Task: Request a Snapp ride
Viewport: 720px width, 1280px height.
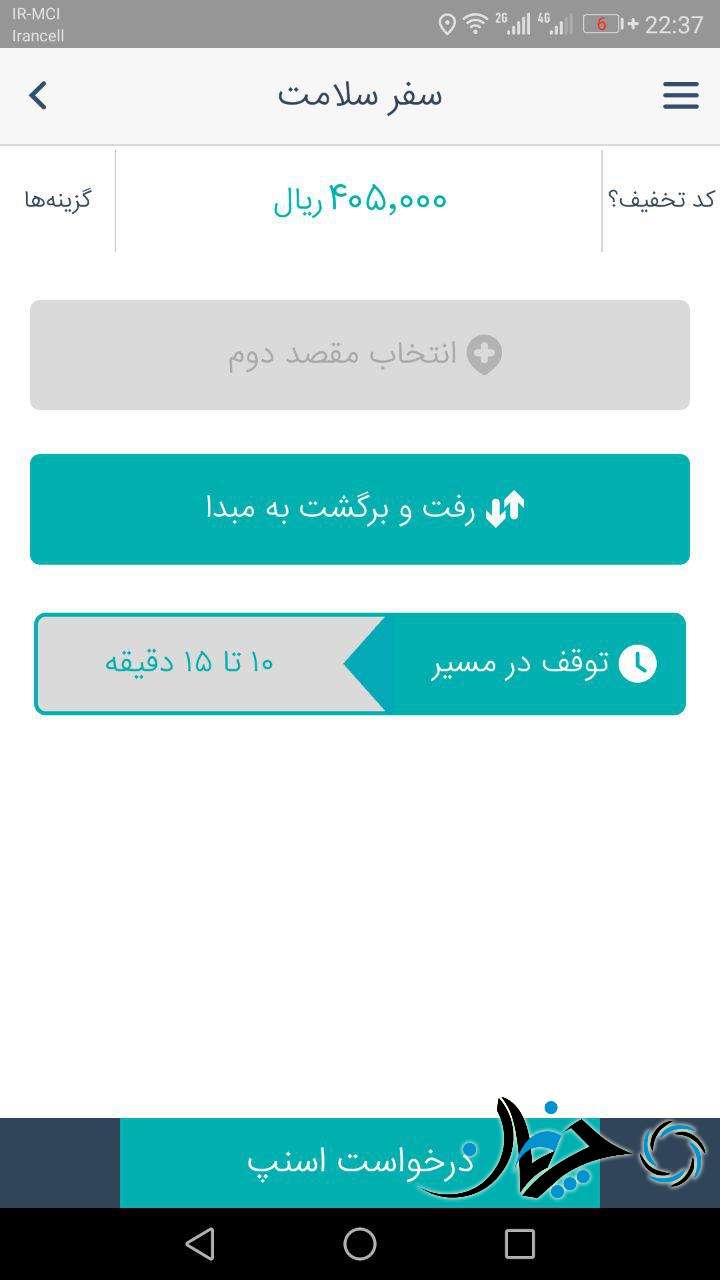Action: [360, 1162]
